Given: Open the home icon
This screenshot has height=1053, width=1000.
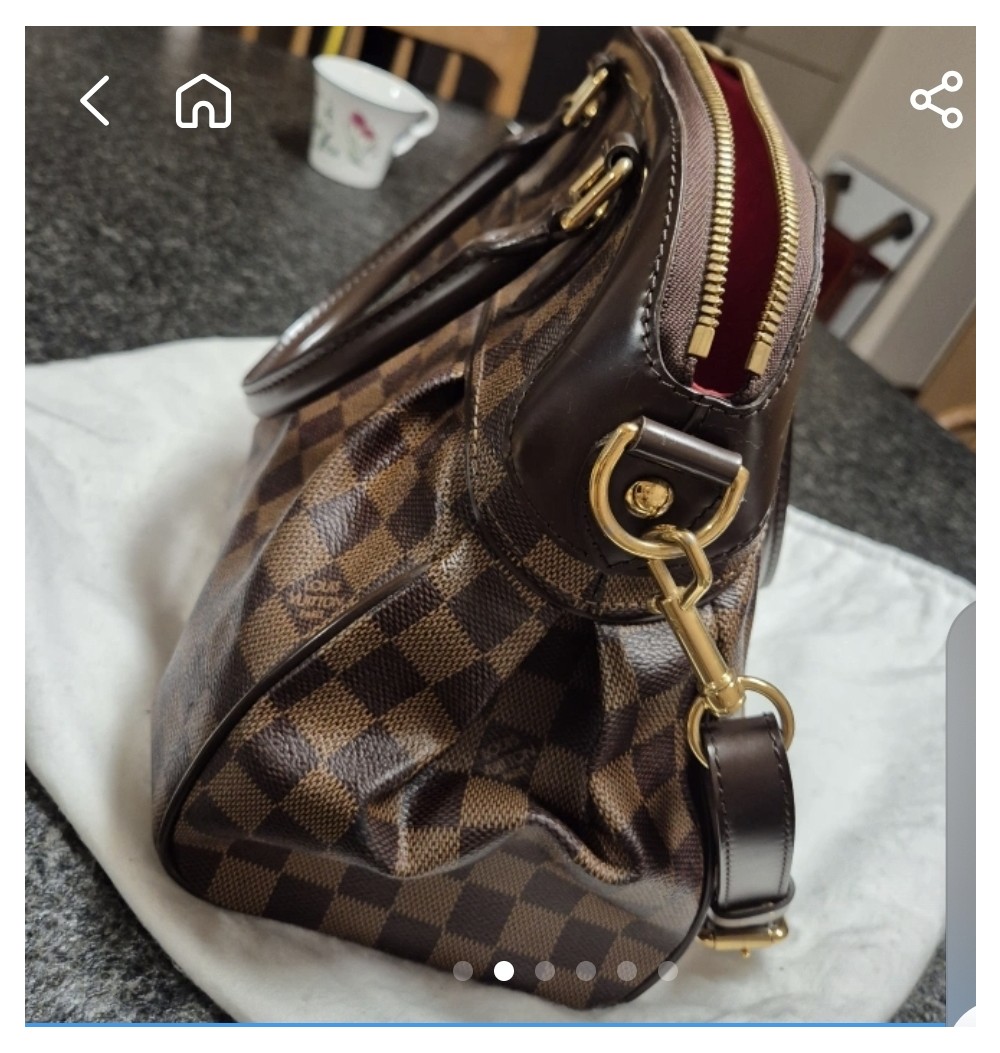Looking at the screenshot, I should [x=203, y=101].
